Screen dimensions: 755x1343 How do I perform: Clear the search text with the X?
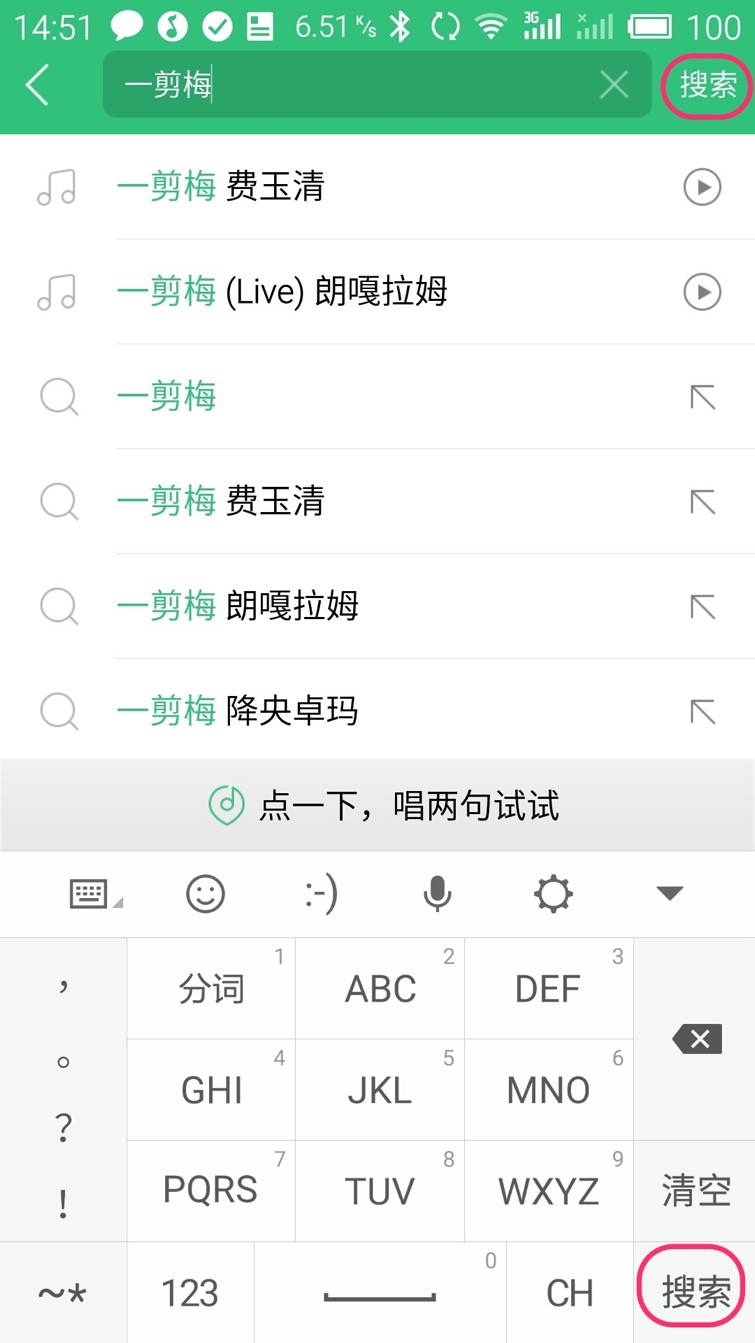pyautogui.click(x=614, y=86)
